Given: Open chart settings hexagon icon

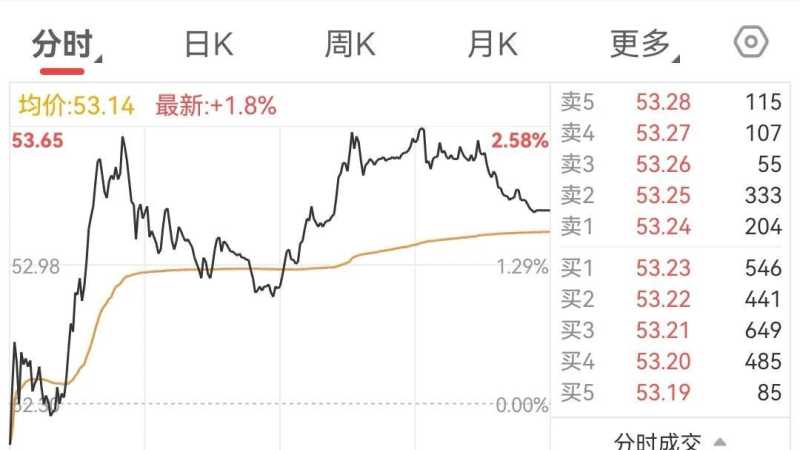Looking at the screenshot, I should [x=750, y=43].
